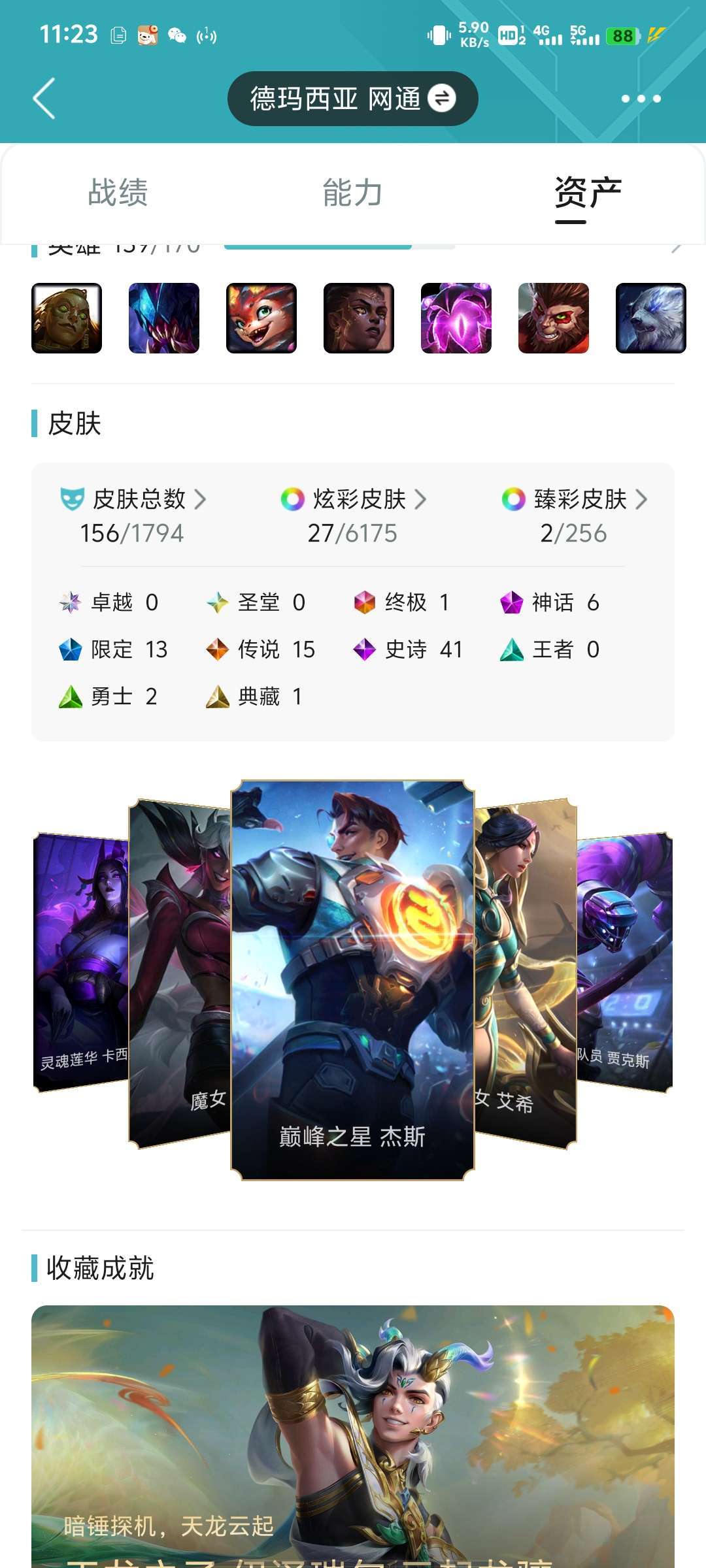Tap the white bear hero avatar
Viewport: 706px width, 1568px height.
(x=651, y=318)
